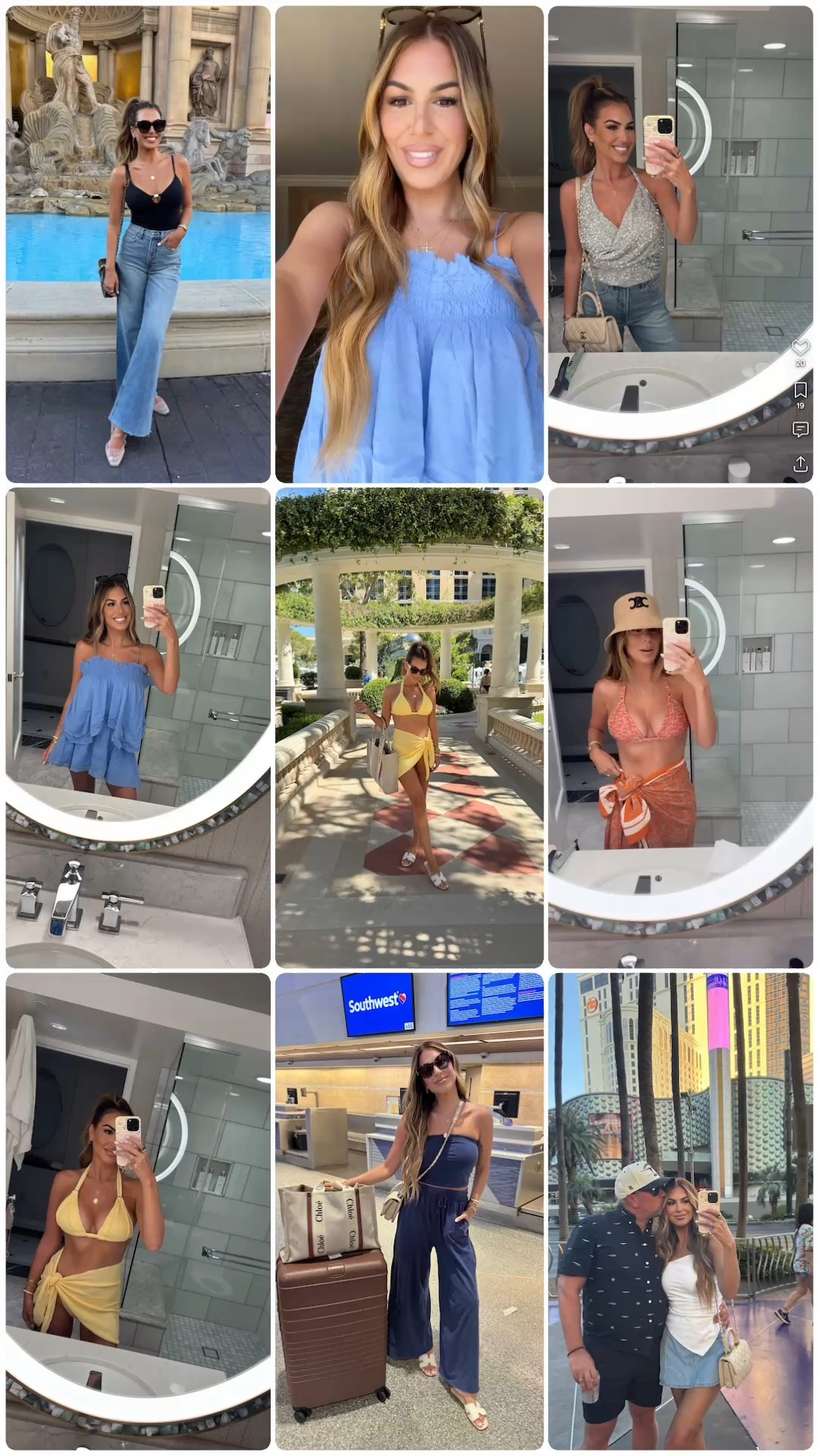
Task: Click the like count showing 20
Action: (x=800, y=362)
